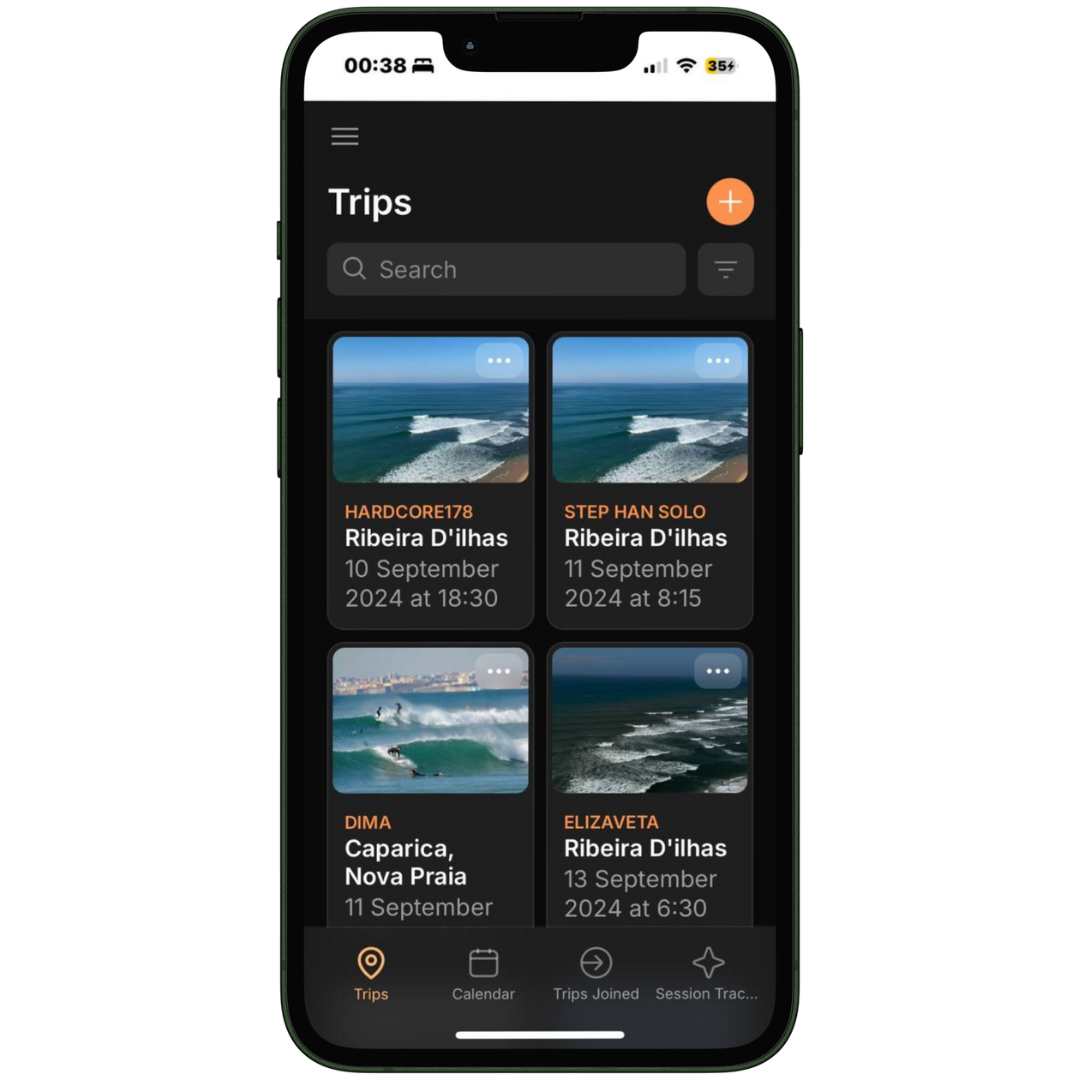The image size is (1080, 1080).
Task: Open more options on STEP HAN SOLO's card
Action: pyautogui.click(x=718, y=361)
